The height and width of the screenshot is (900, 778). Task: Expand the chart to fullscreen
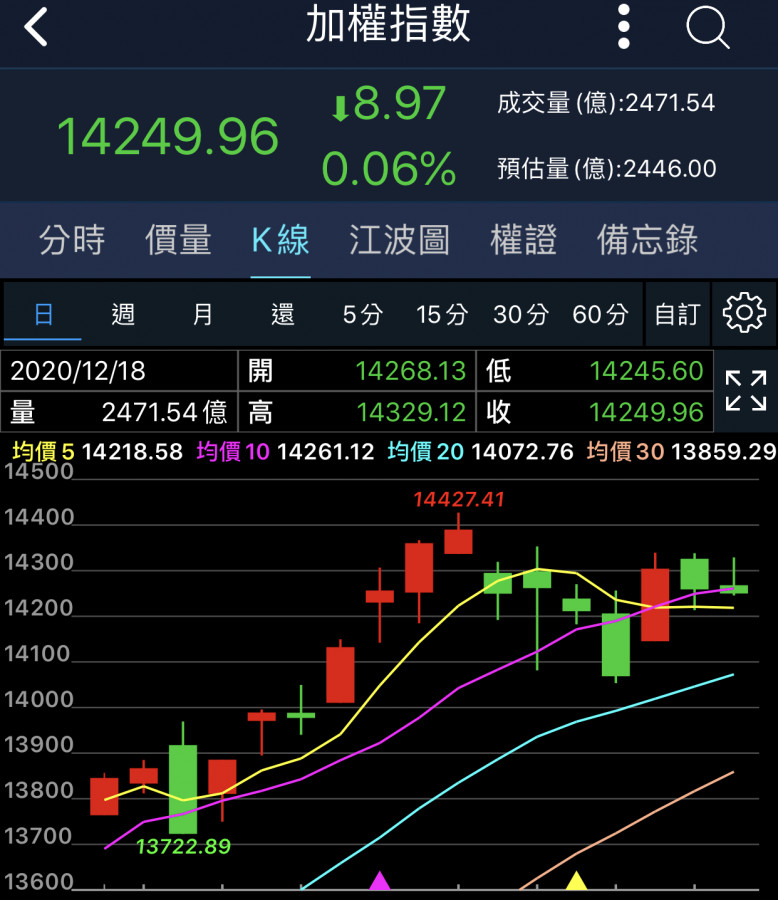(x=746, y=390)
